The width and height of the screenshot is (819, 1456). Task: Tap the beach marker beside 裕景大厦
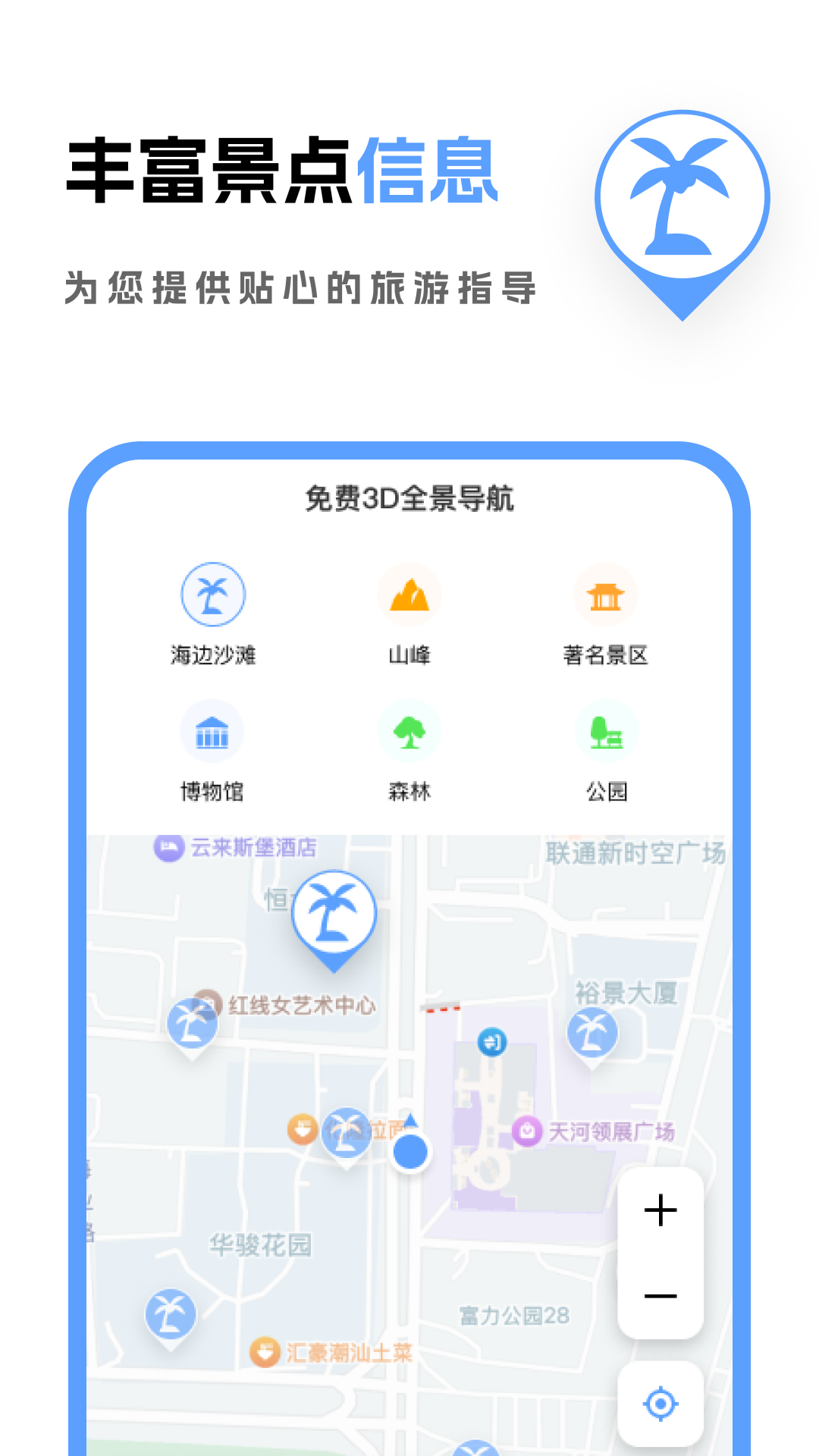tap(594, 1031)
